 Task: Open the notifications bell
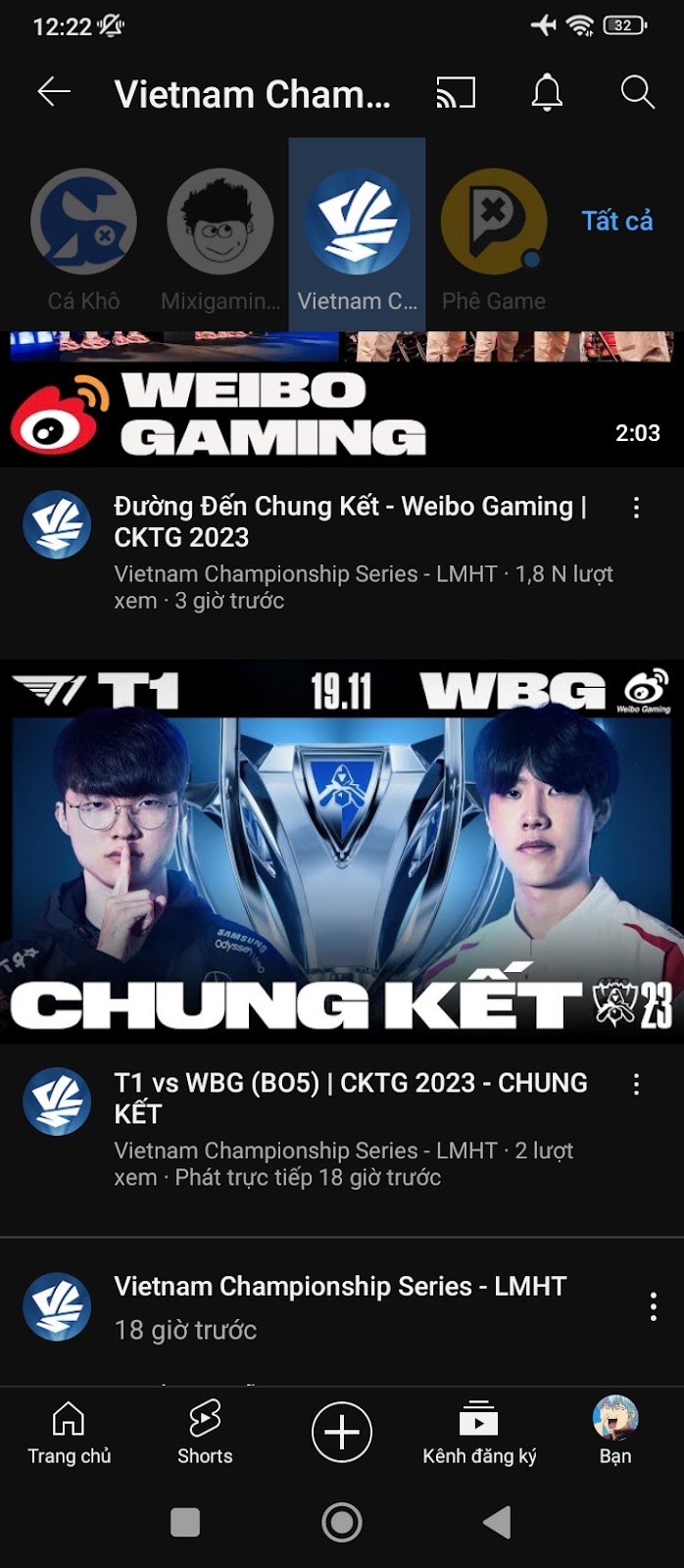547,93
